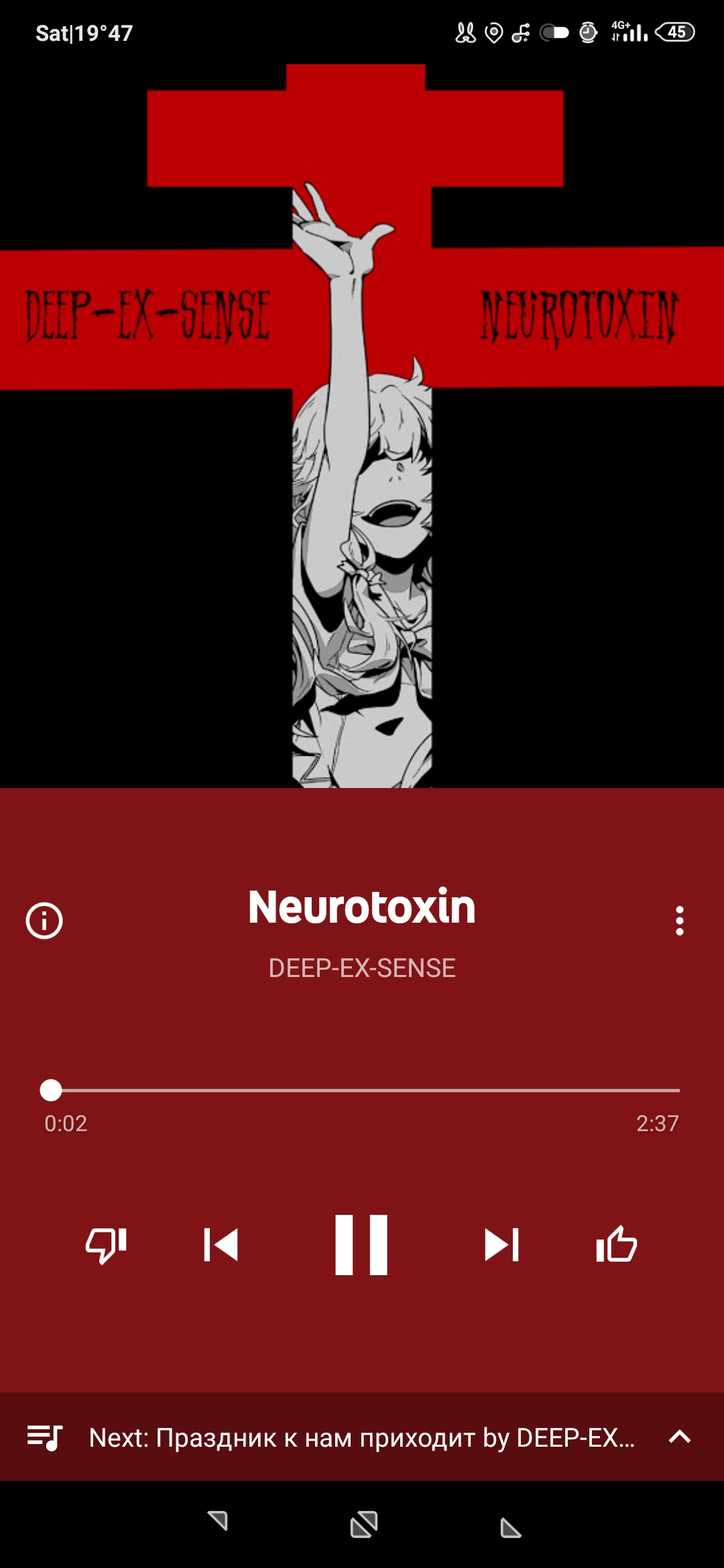Skip to the previous track
This screenshot has width=724, height=1568.
tap(221, 1245)
